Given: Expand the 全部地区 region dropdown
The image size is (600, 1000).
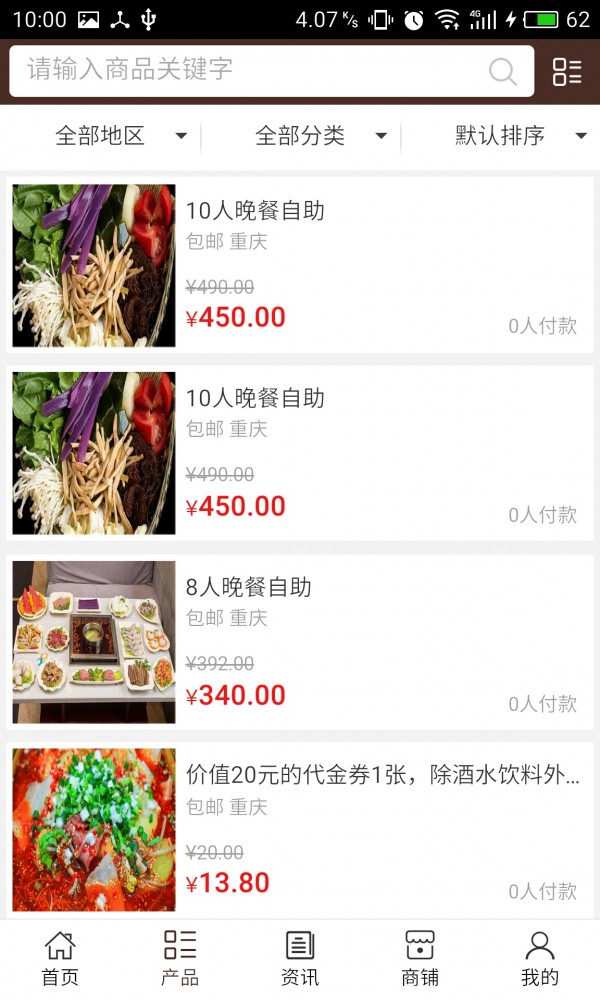Looking at the screenshot, I should point(120,136).
